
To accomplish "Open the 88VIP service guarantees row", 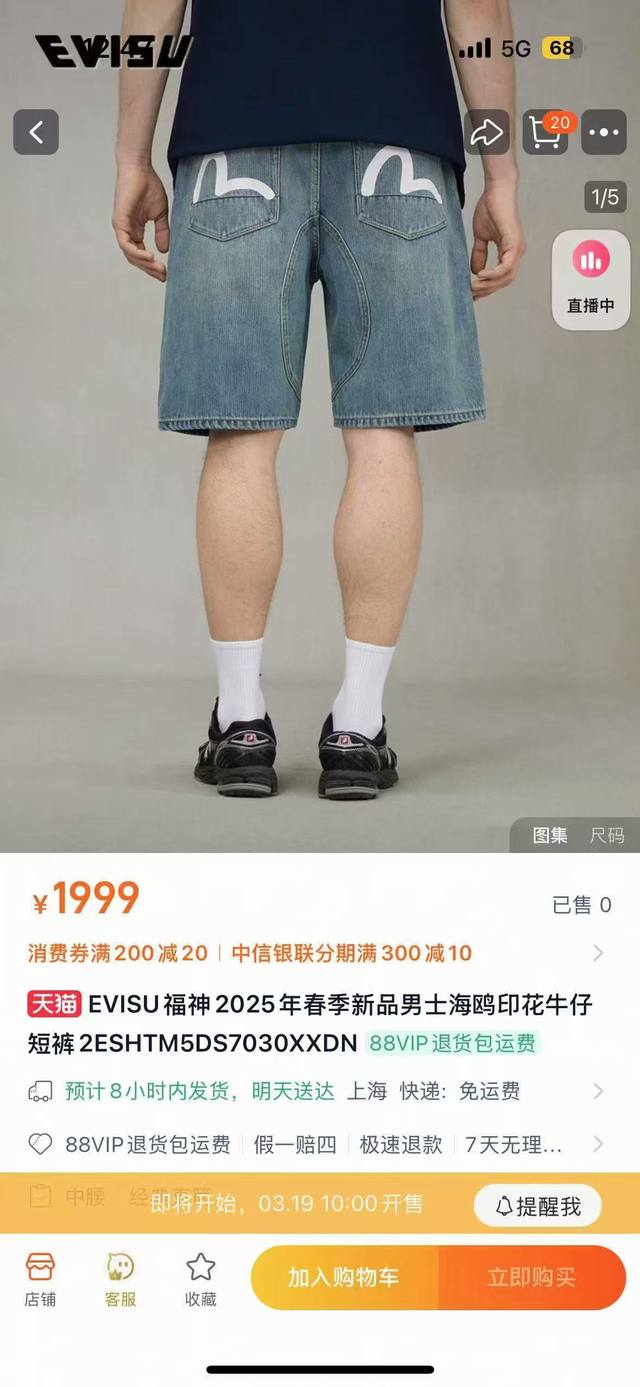I will pyautogui.click(x=598, y=1144).
